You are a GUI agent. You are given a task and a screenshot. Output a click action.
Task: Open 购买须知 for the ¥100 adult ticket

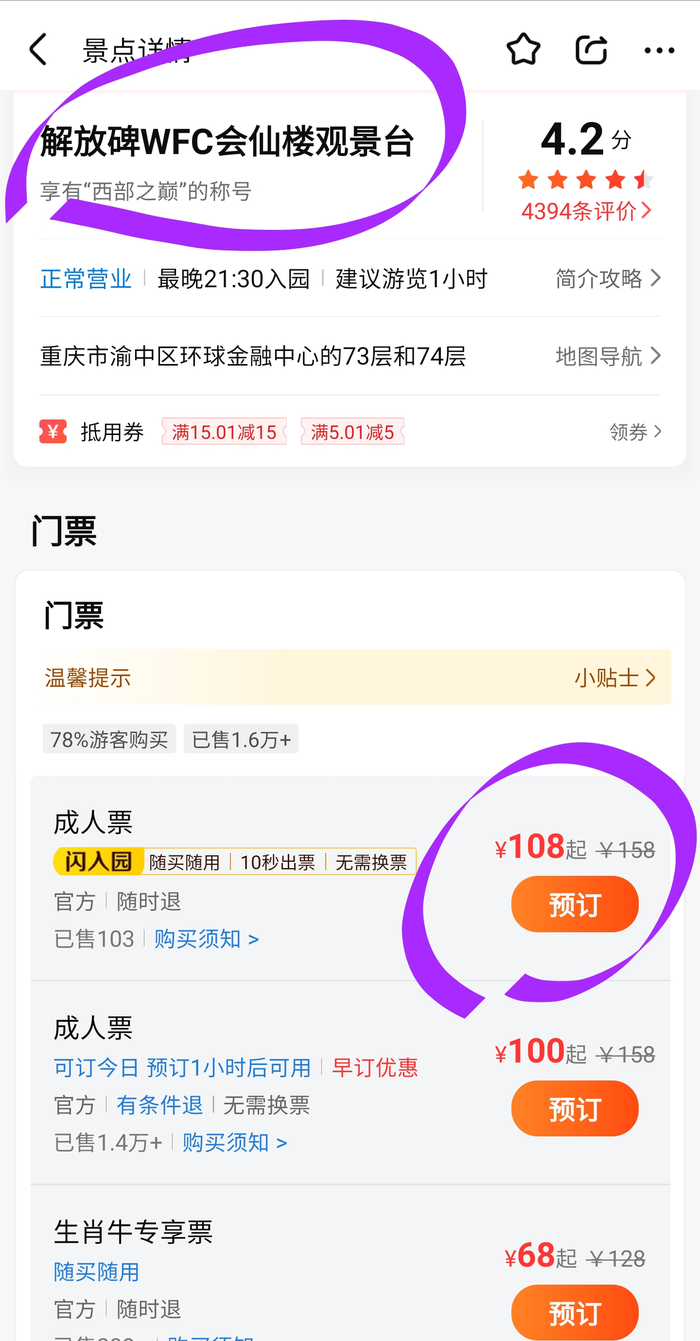click(234, 1142)
